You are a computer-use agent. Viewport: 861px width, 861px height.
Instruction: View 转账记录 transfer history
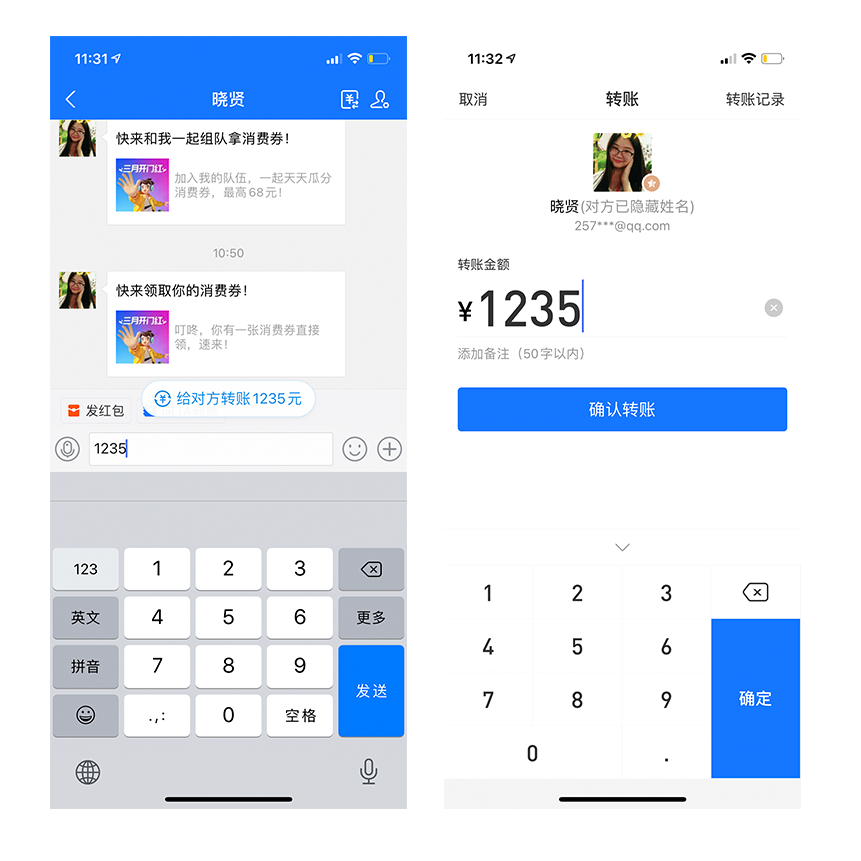tap(755, 99)
